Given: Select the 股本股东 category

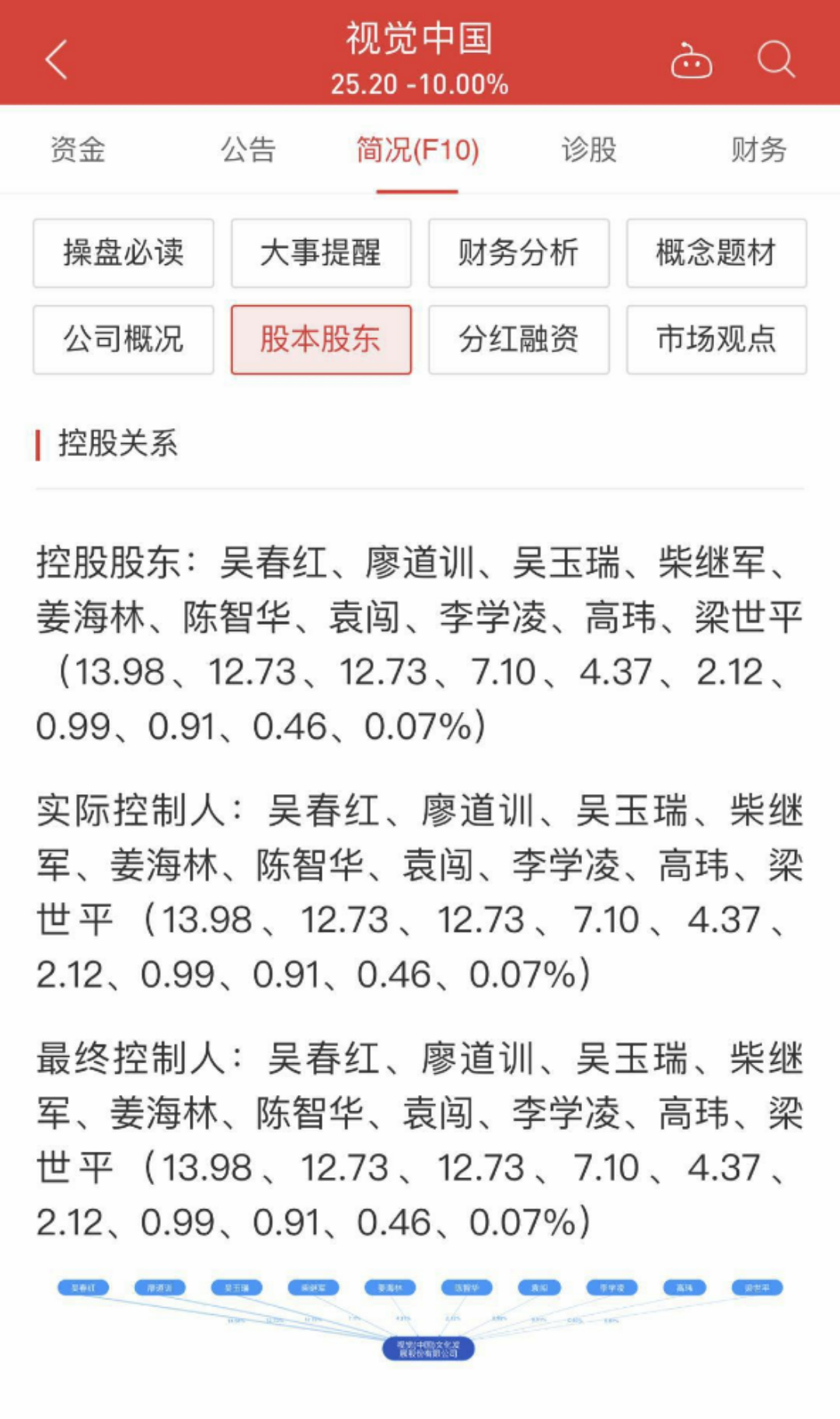Looking at the screenshot, I should (321, 340).
